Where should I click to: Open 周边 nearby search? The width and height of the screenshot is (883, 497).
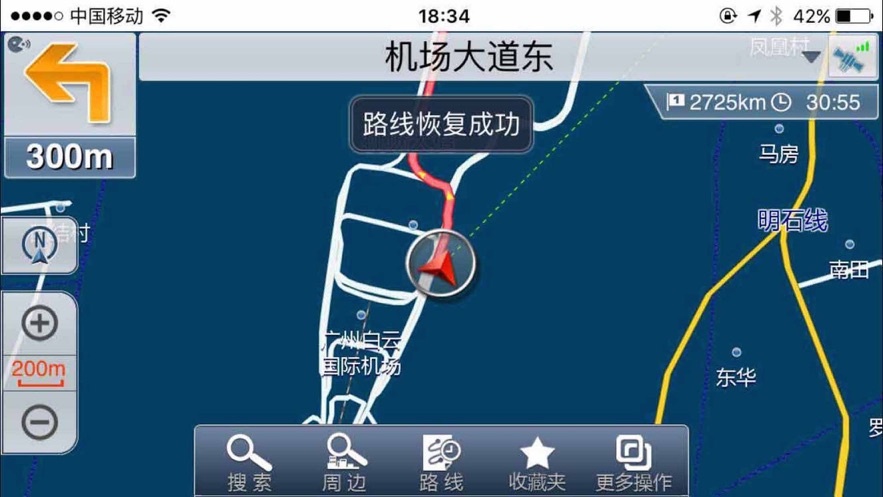[345, 463]
